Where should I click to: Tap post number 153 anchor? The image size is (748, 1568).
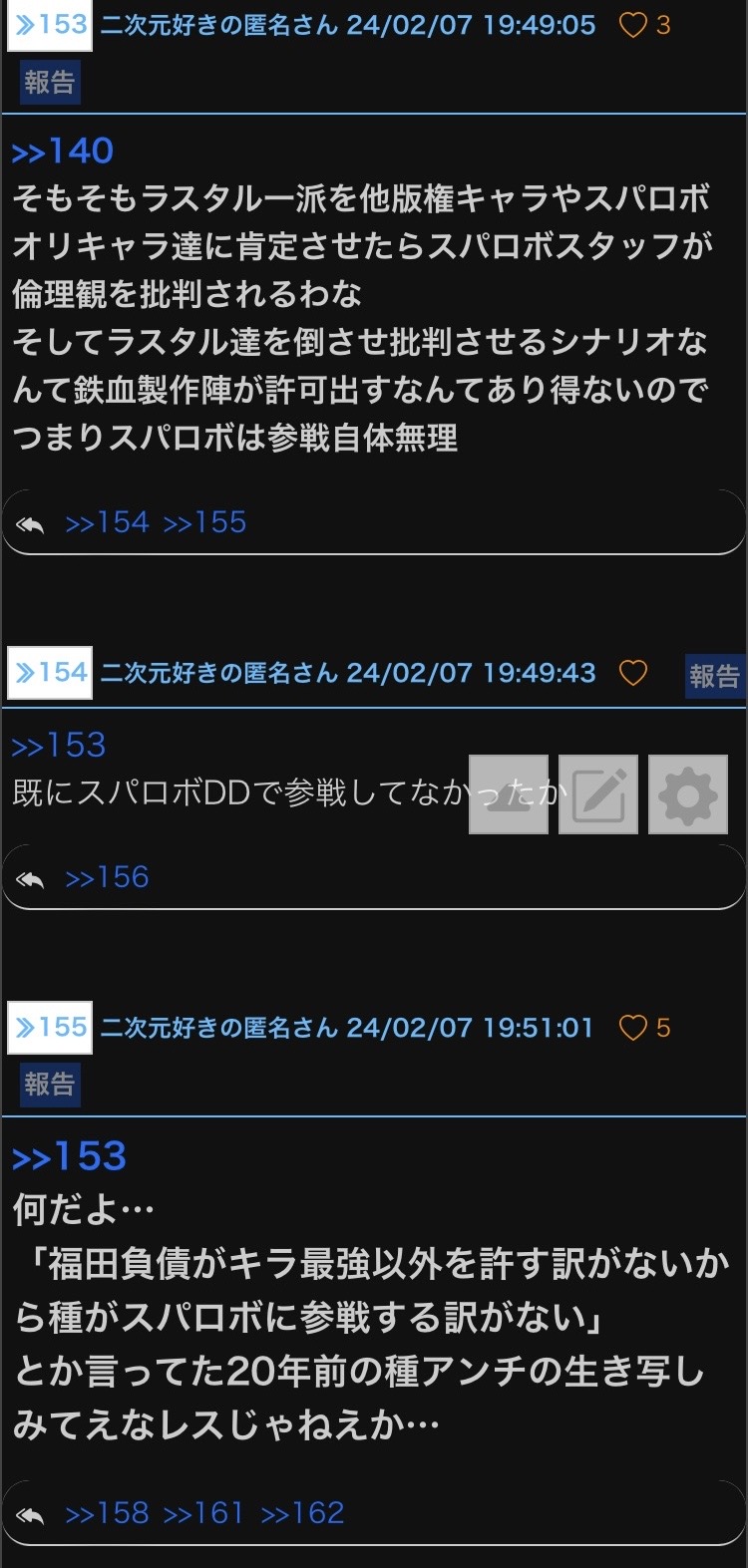pos(50,25)
